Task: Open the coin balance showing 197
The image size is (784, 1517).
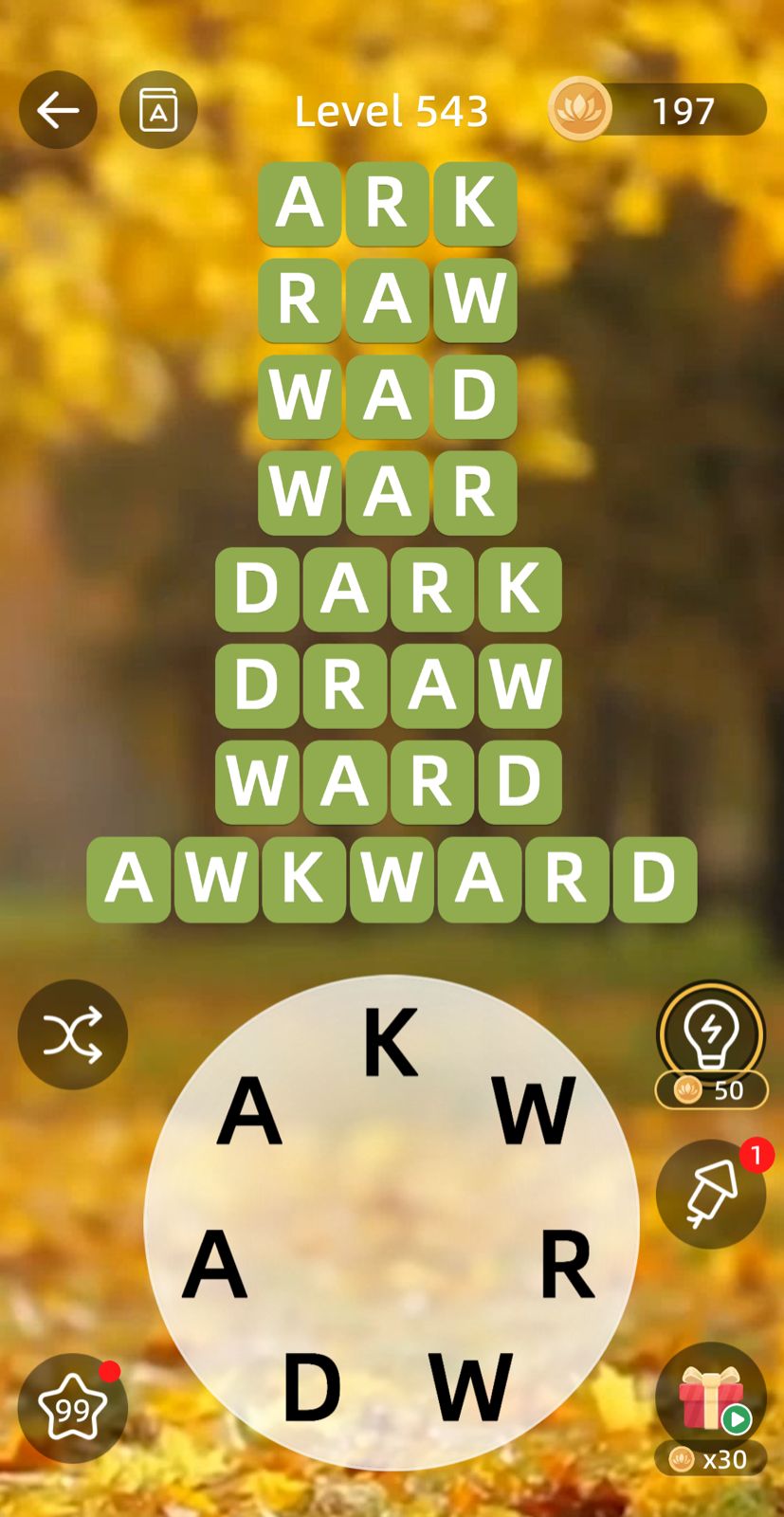Action: tap(657, 110)
